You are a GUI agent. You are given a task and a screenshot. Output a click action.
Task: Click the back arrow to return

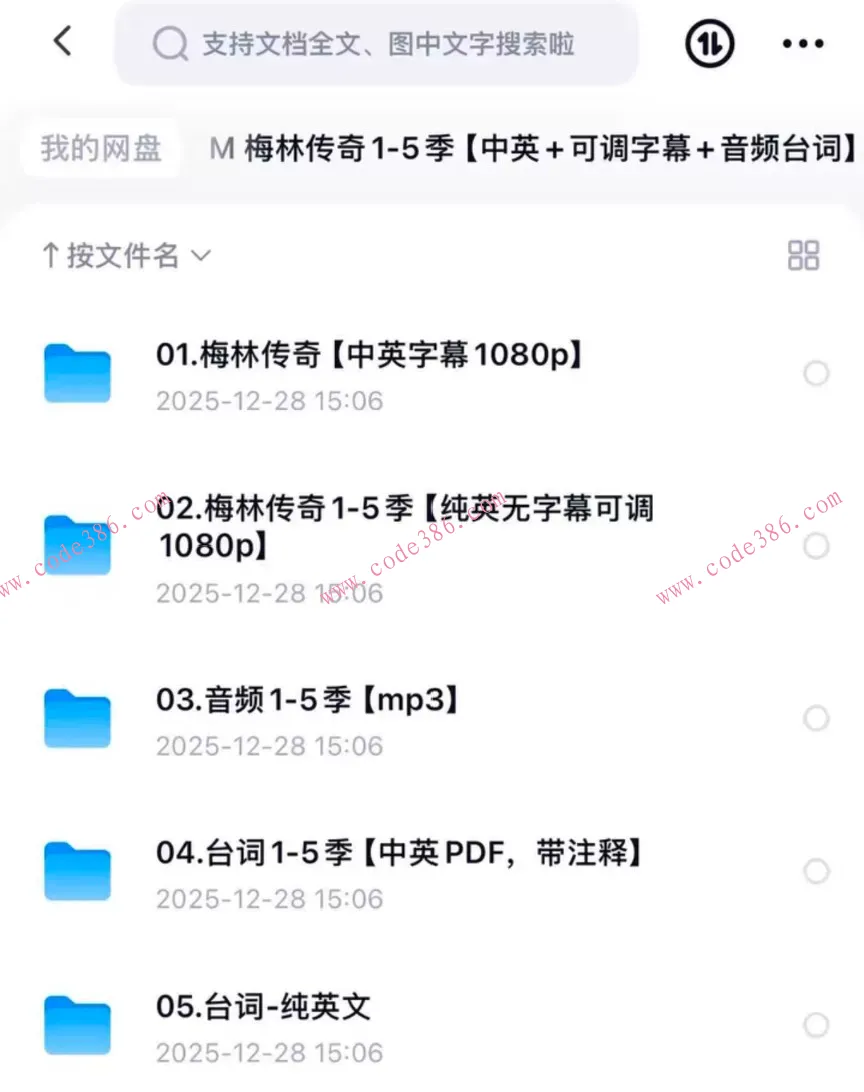click(62, 42)
